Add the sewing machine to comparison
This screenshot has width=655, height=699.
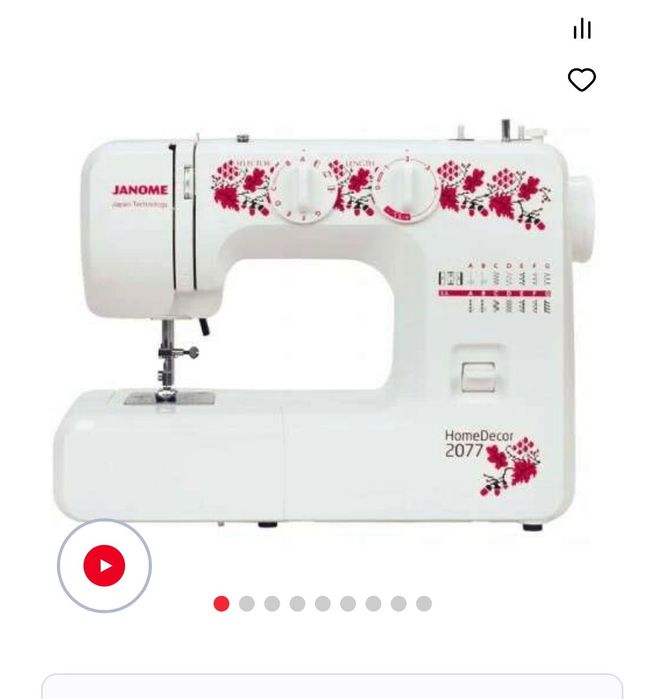pyautogui.click(x=582, y=29)
